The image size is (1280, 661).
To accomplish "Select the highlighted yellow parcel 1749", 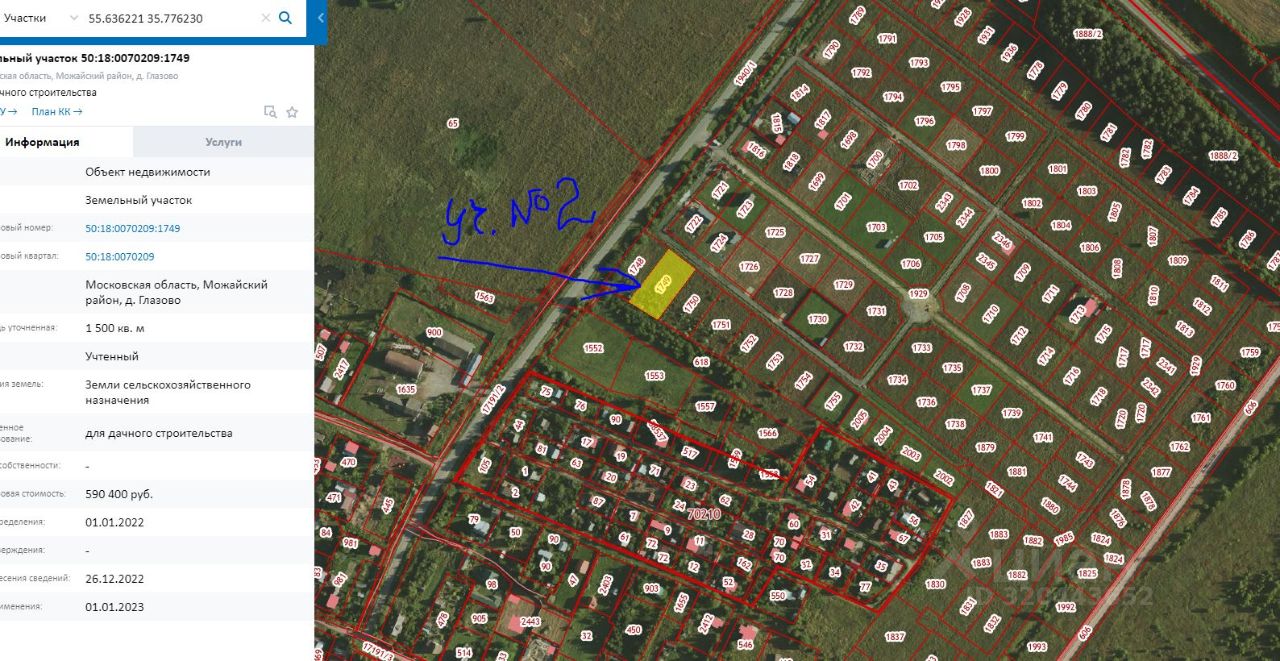I will (663, 284).
